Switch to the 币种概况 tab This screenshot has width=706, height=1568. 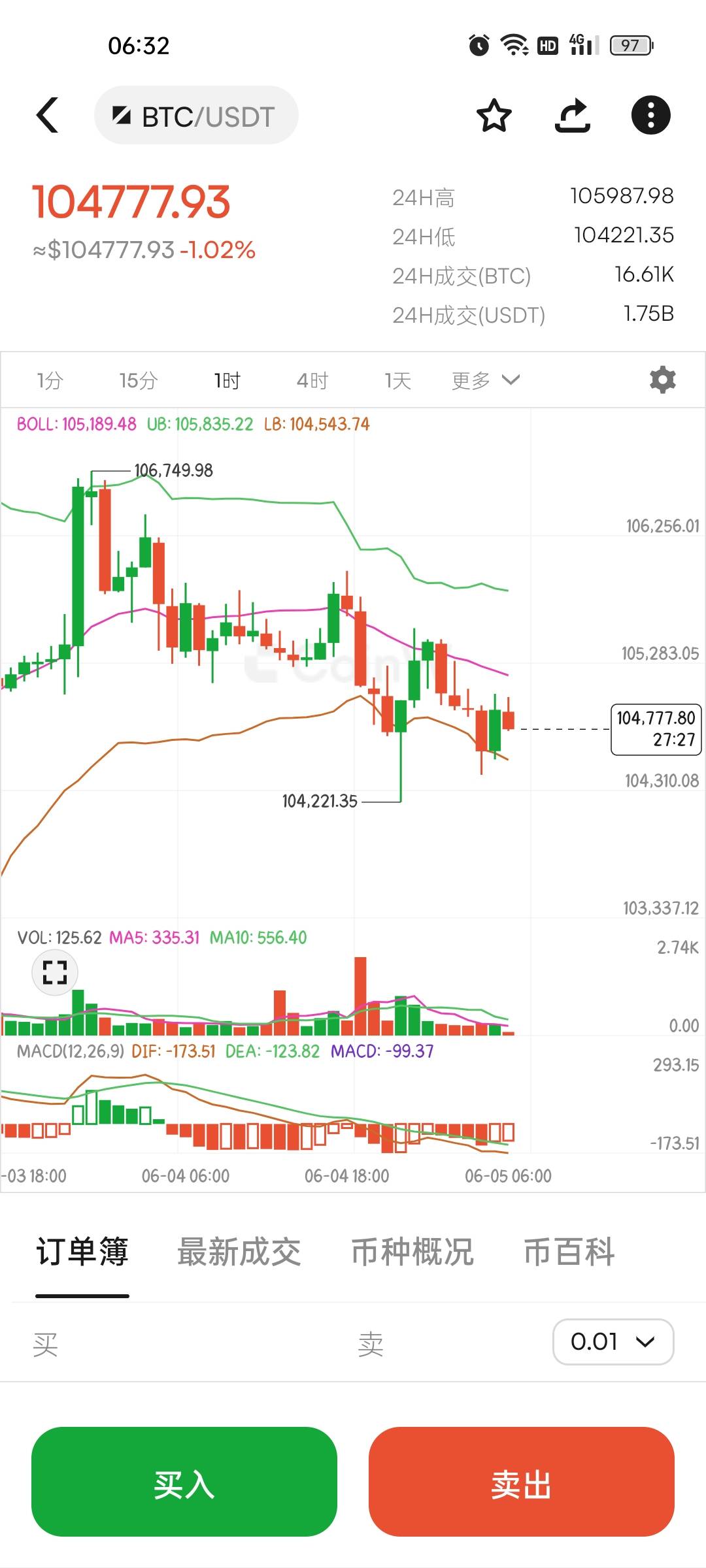[x=412, y=1252]
